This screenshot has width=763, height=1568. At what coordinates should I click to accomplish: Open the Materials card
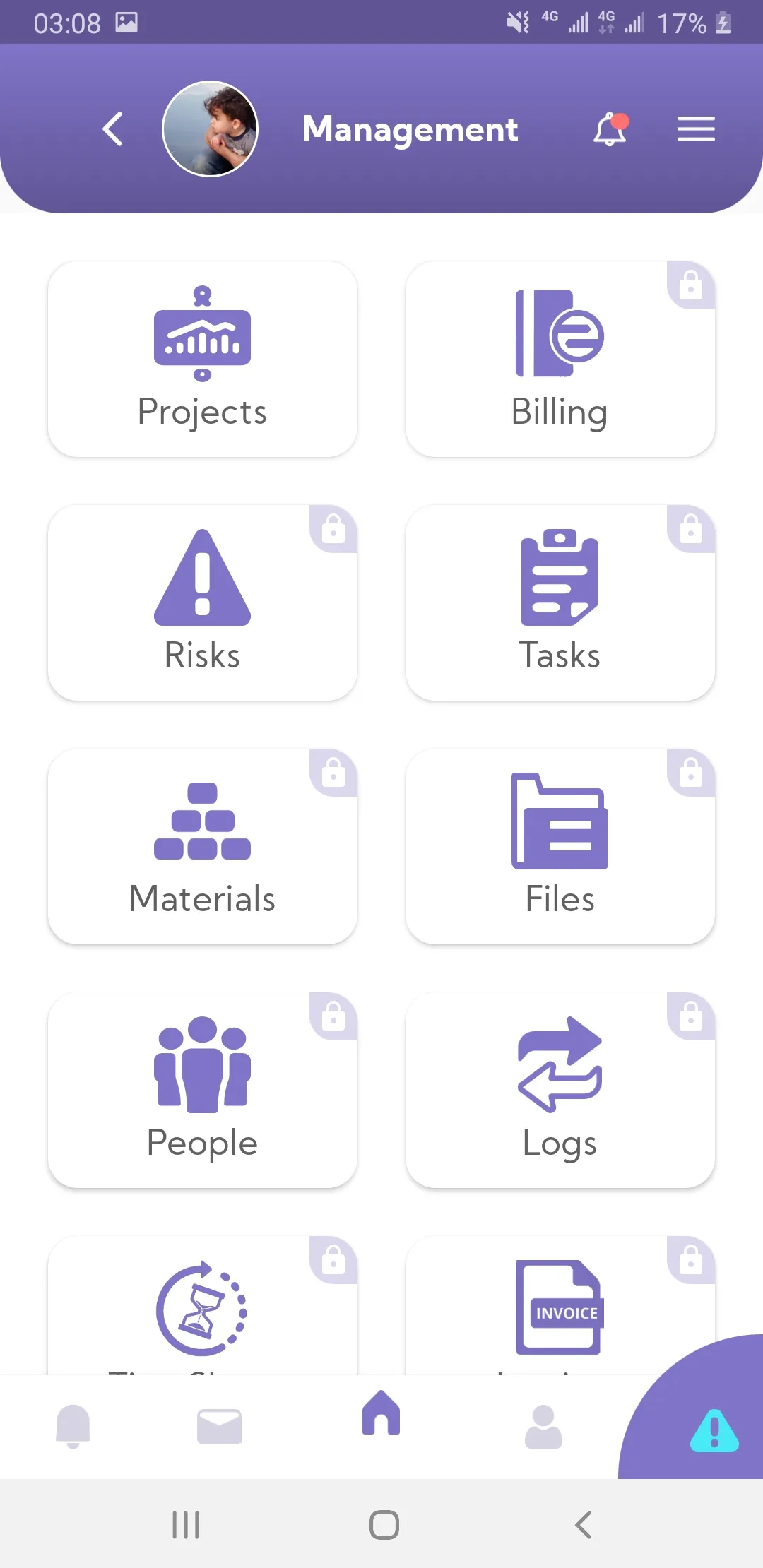point(203,846)
